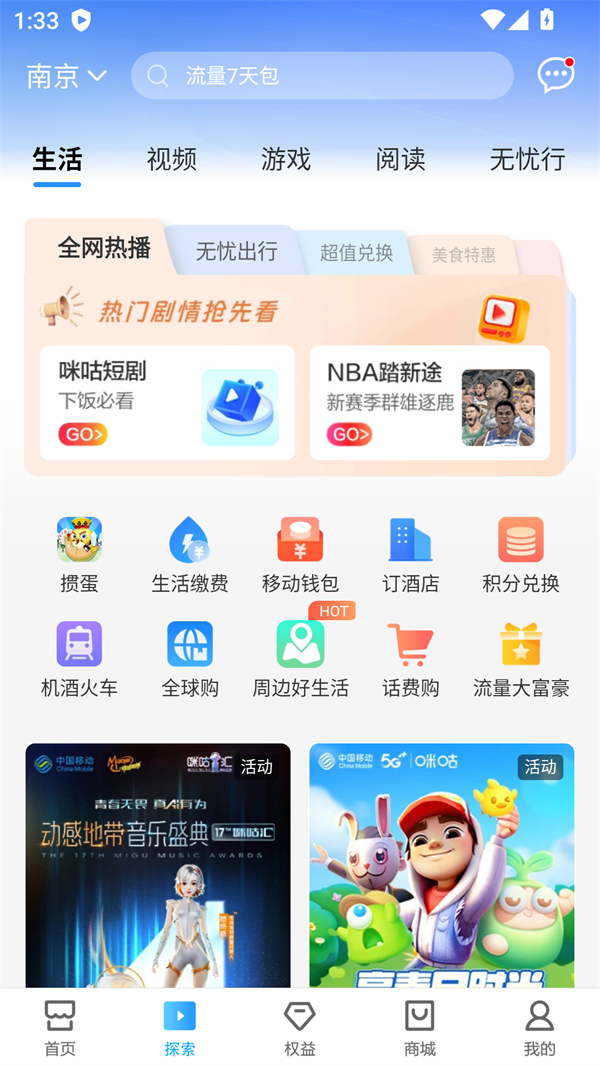Switch to the 游戏 top tab
Viewport: 600px width, 1066px height.
[286, 159]
